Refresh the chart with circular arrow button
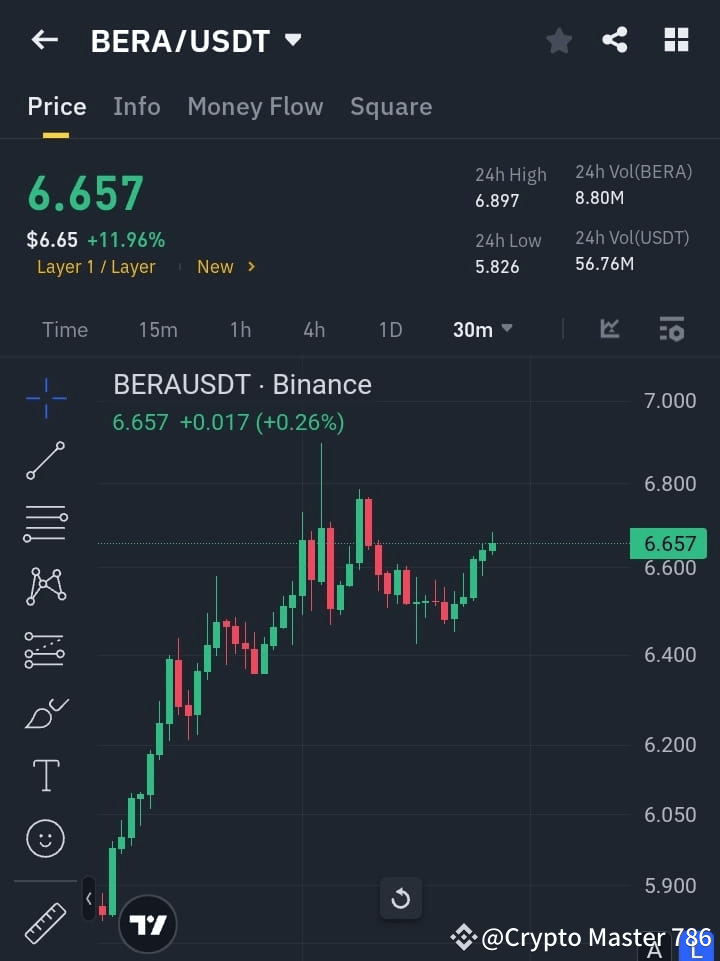This screenshot has height=961, width=720. point(400,898)
